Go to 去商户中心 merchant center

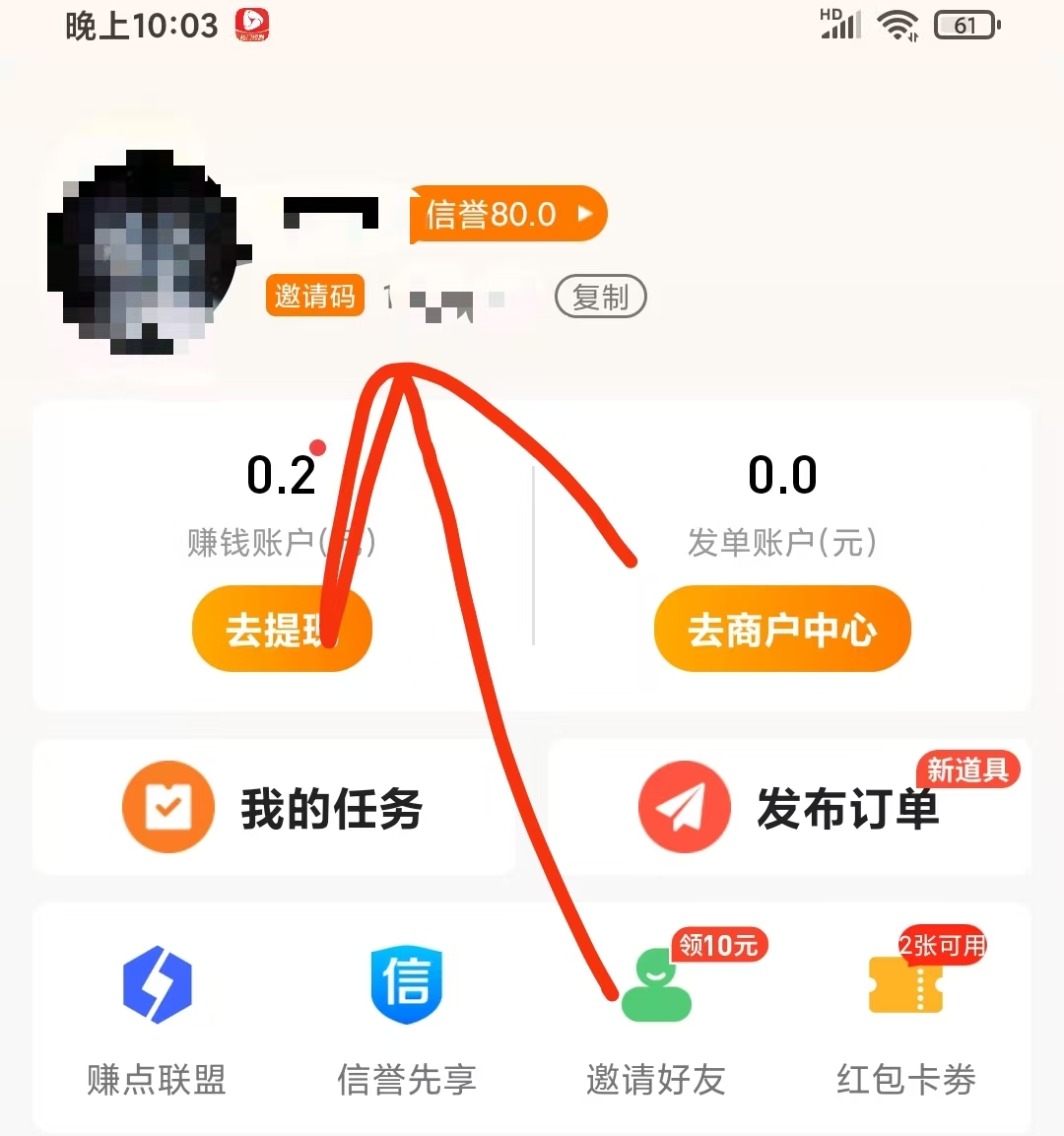pyautogui.click(x=782, y=630)
